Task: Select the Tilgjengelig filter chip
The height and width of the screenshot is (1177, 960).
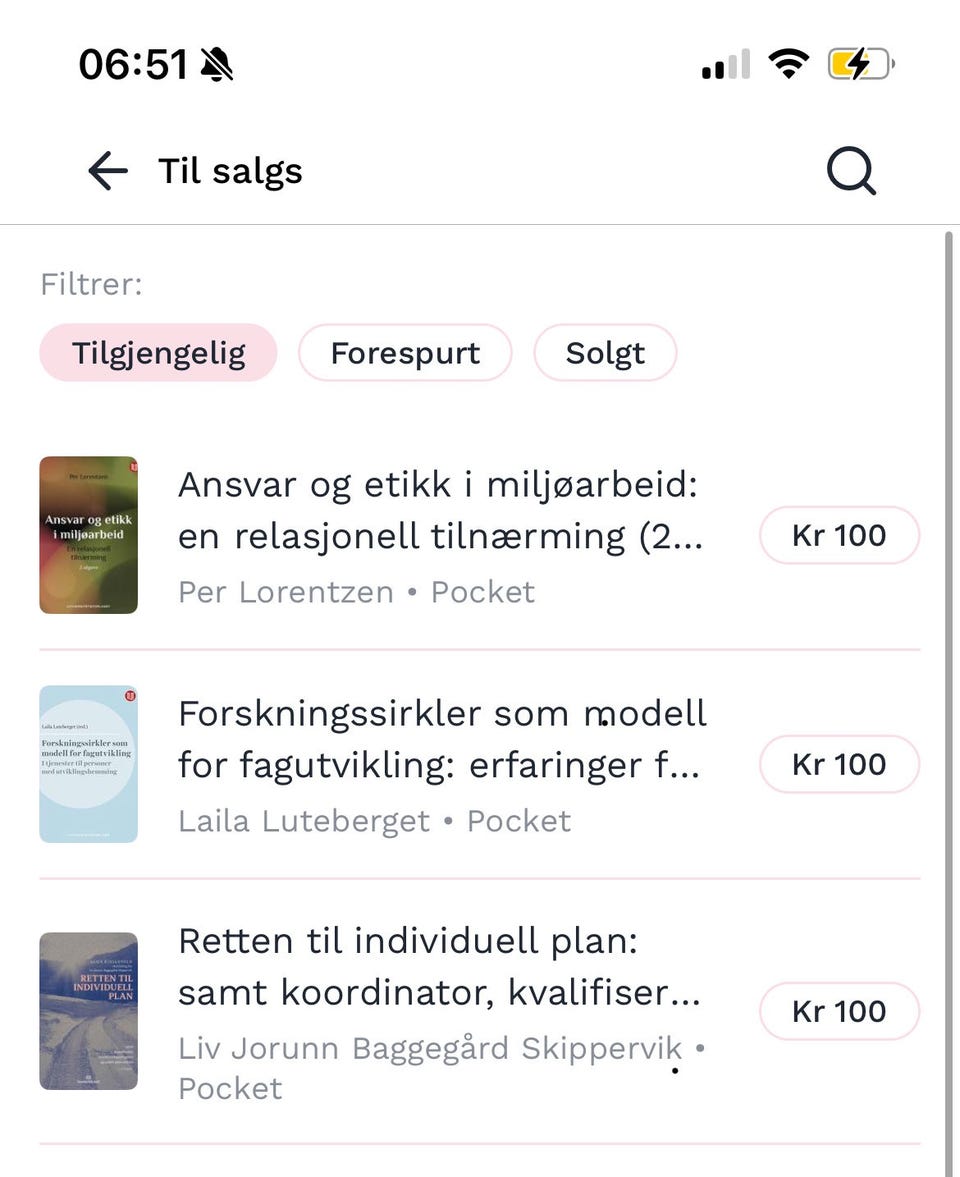Action: click(158, 353)
